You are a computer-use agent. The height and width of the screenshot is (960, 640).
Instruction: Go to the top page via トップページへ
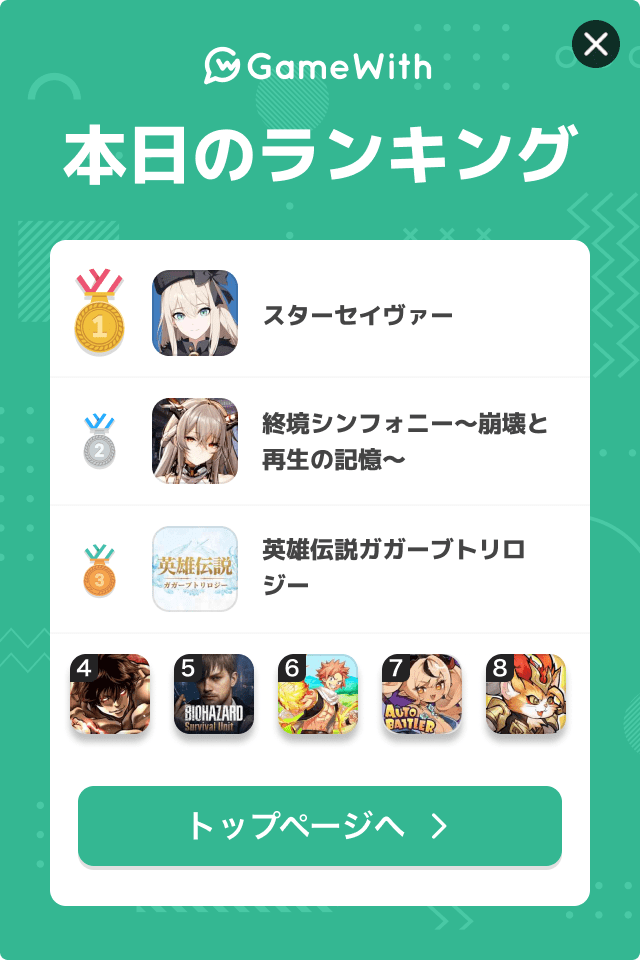320,826
